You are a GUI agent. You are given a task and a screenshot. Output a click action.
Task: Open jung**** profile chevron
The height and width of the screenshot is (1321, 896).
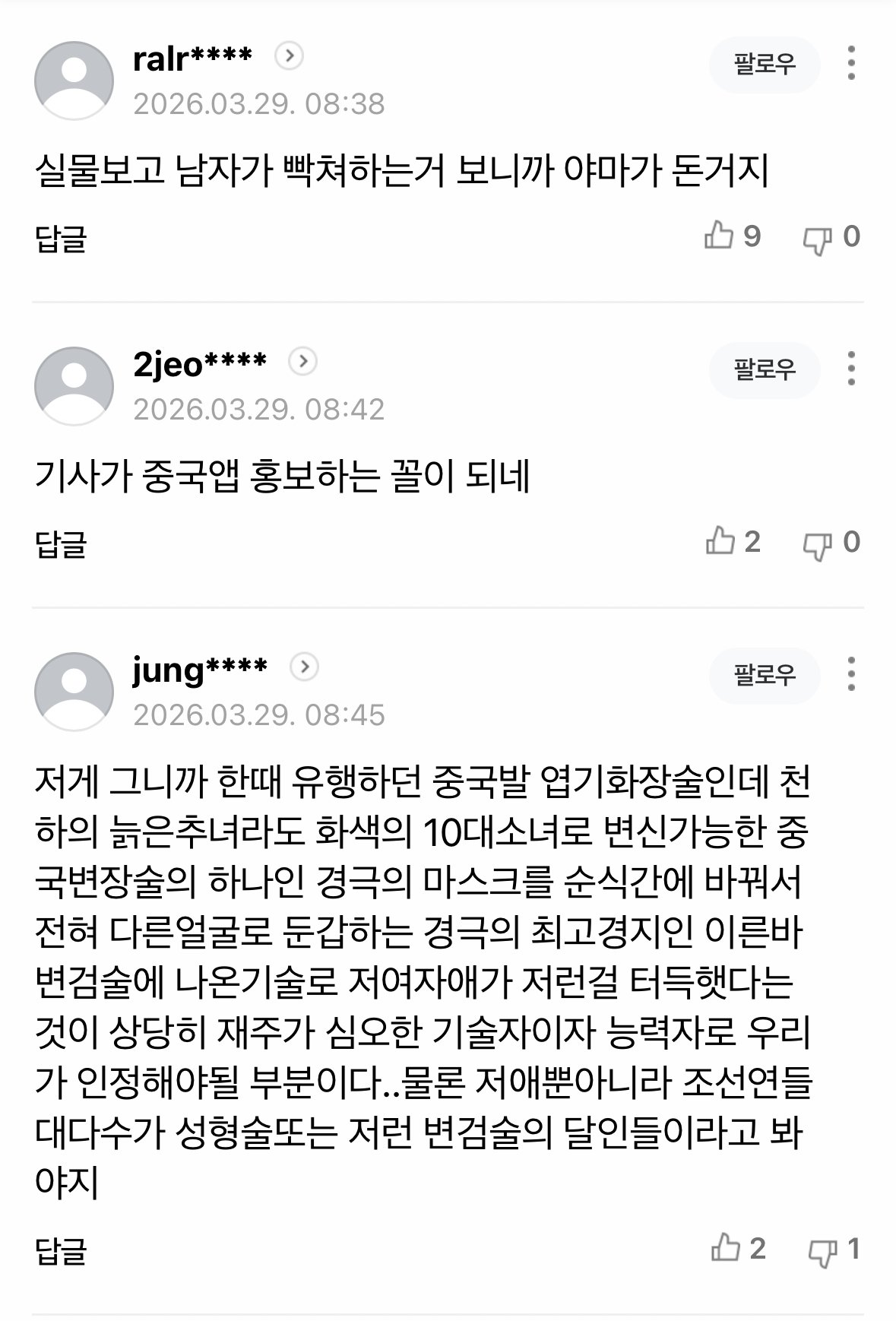coord(304,667)
